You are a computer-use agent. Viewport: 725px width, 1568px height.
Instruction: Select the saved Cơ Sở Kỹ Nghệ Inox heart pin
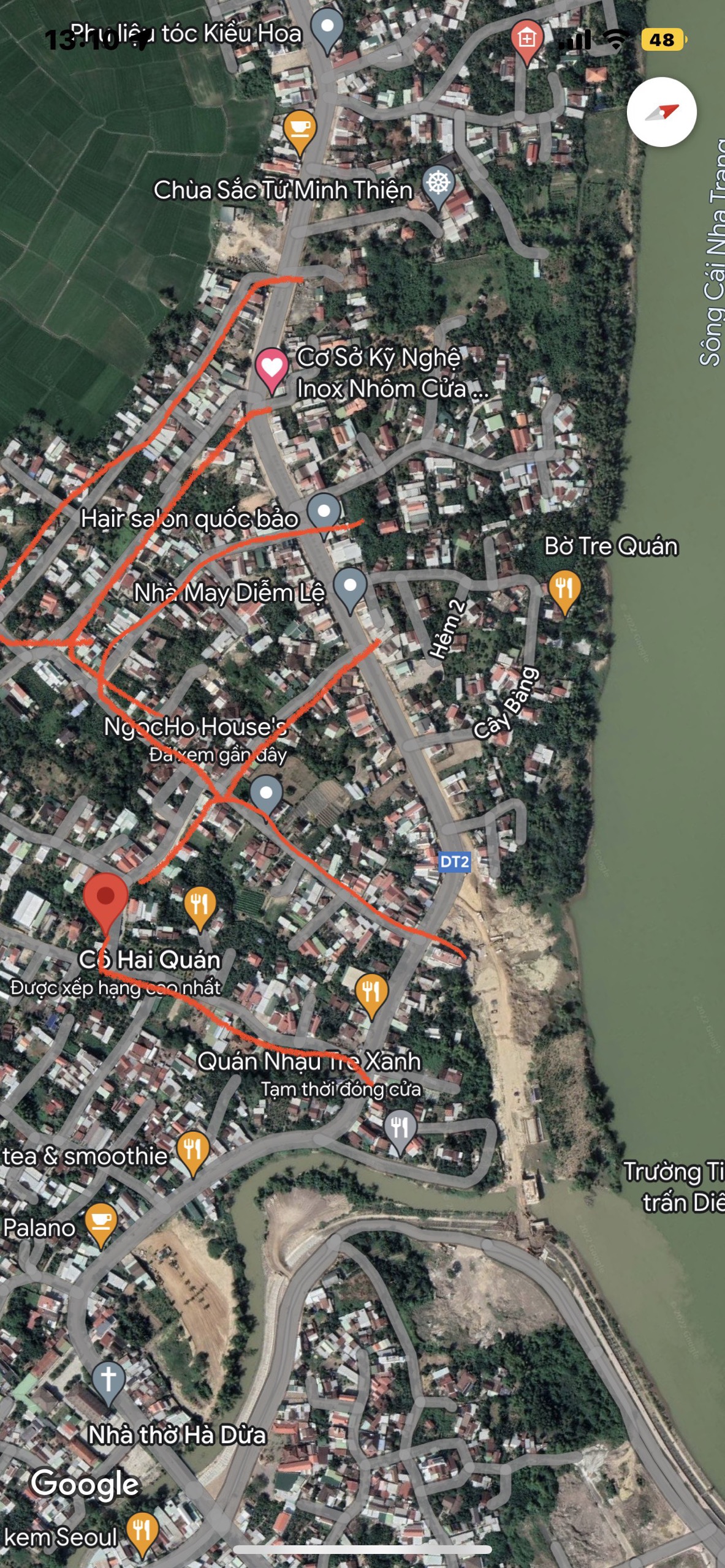(x=271, y=369)
